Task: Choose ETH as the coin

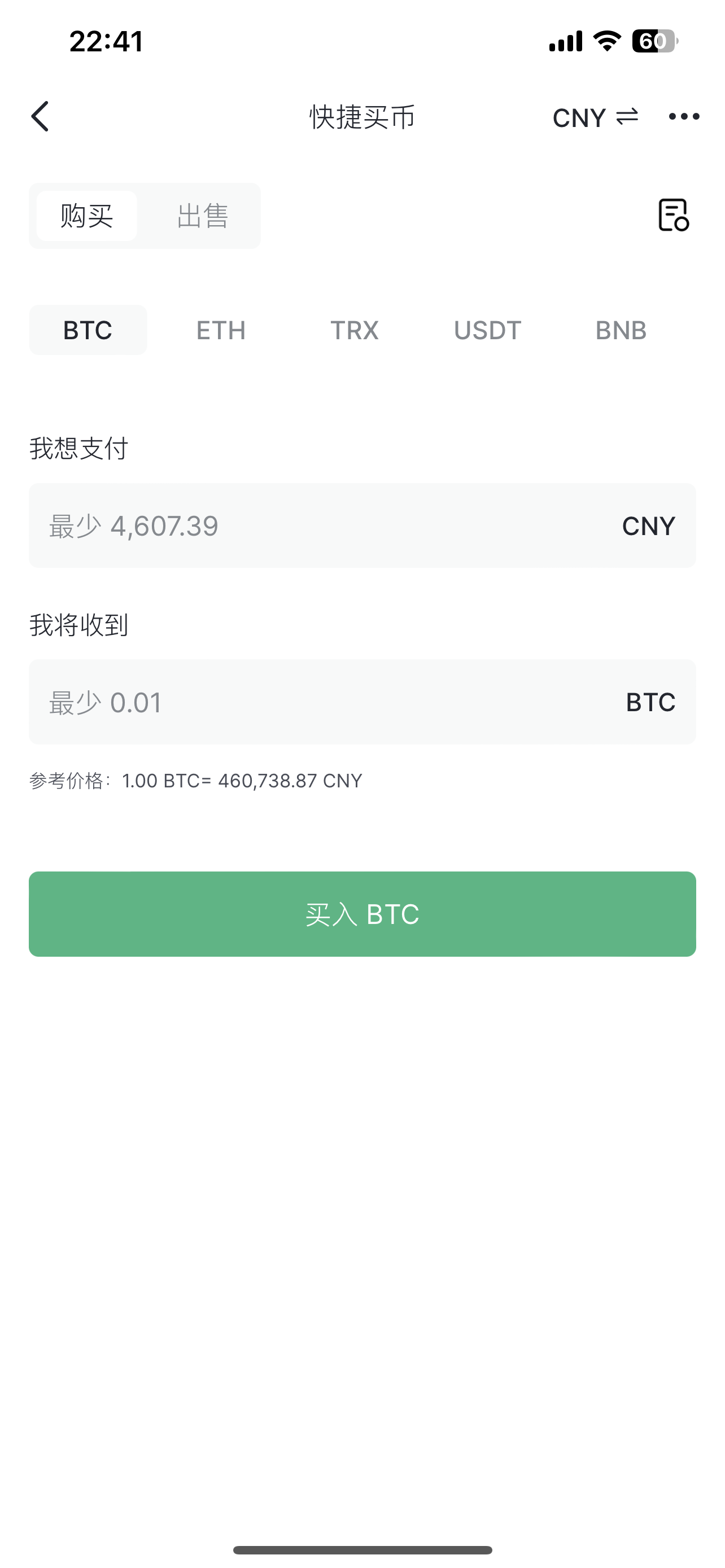Action: 221,330
